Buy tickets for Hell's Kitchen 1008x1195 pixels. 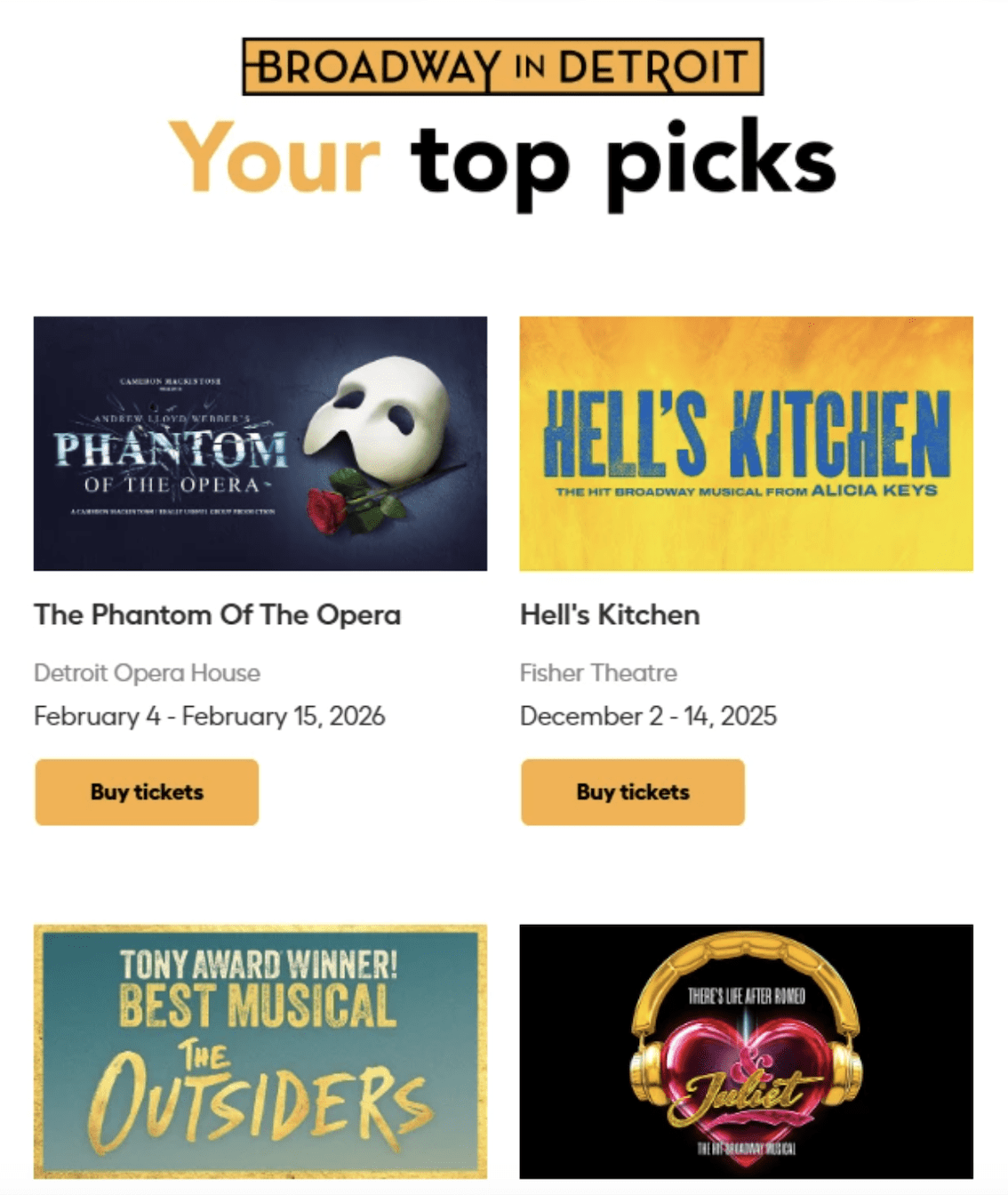point(632,791)
